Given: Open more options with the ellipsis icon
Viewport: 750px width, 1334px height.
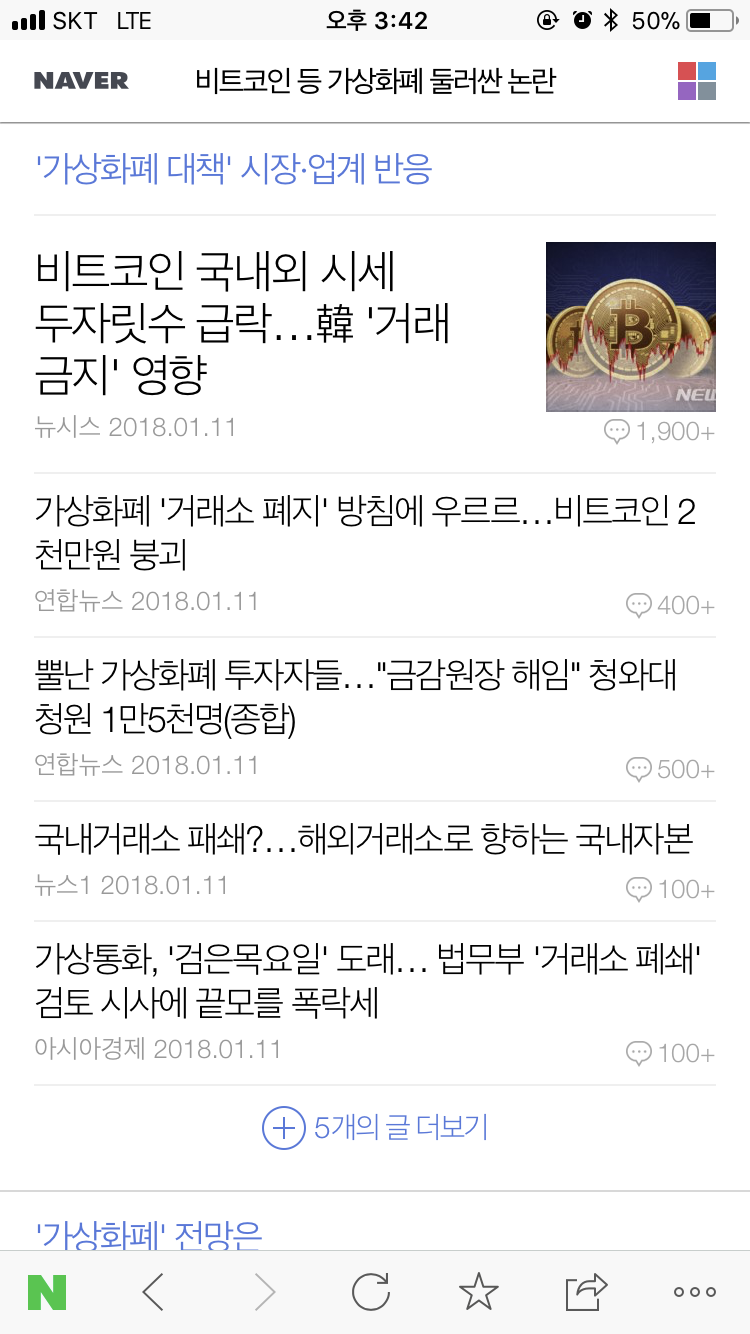Looking at the screenshot, I should click(x=692, y=1290).
